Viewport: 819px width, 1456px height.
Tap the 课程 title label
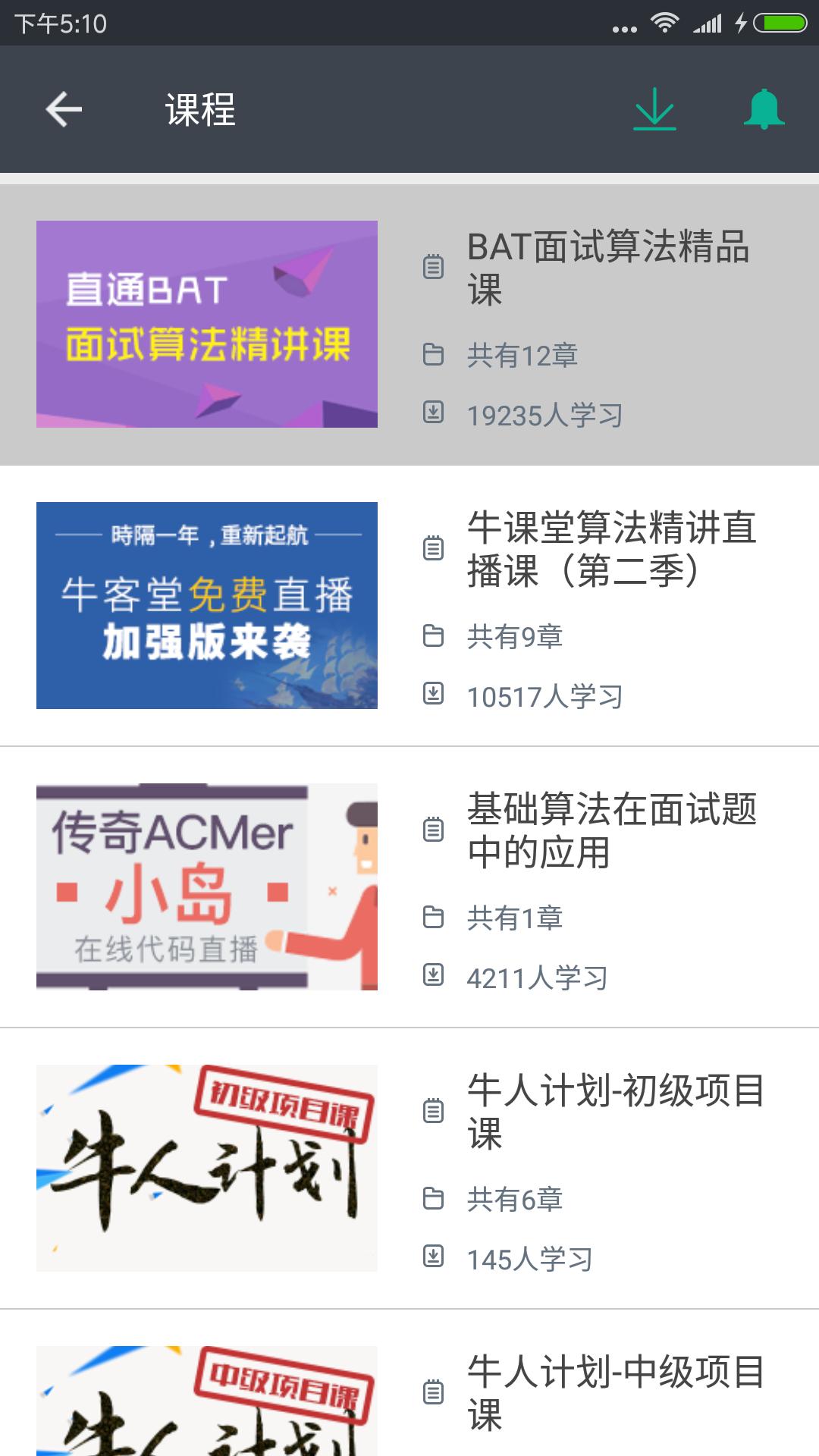(199, 108)
